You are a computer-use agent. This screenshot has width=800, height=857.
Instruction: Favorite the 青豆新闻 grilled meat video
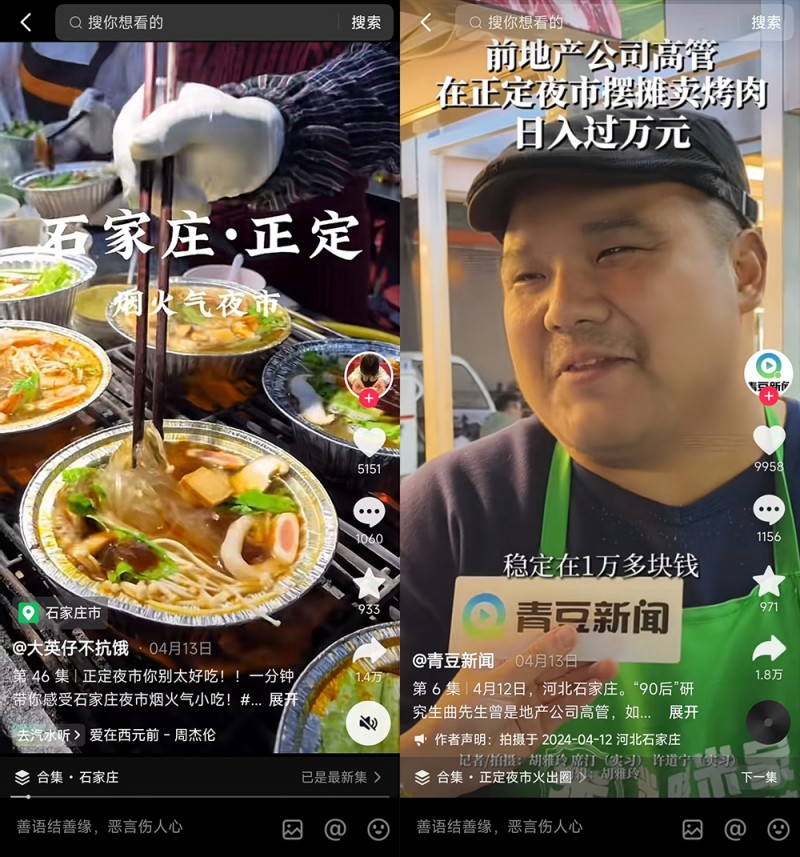768,581
